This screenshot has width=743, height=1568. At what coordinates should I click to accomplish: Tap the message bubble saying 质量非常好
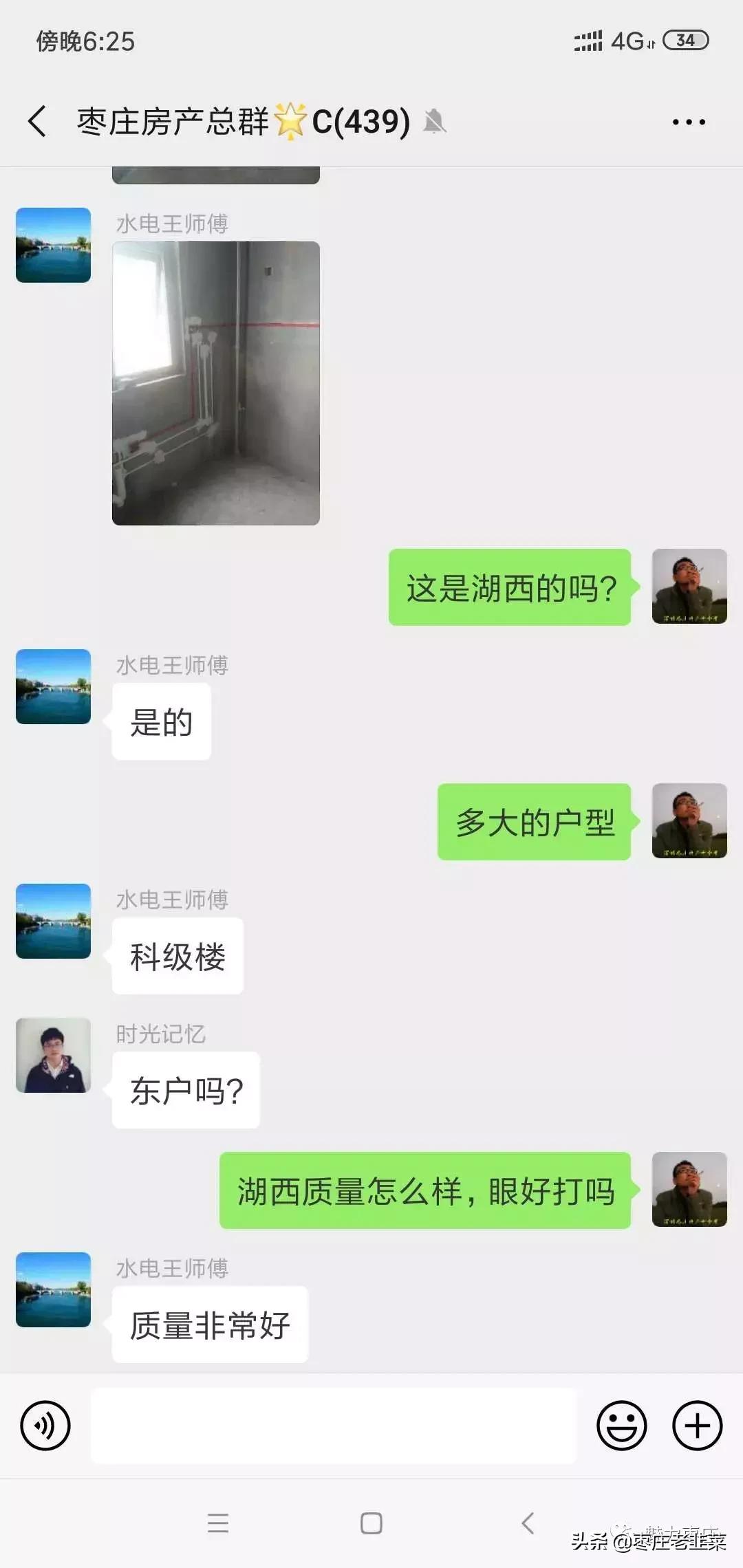click(x=208, y=1325)
